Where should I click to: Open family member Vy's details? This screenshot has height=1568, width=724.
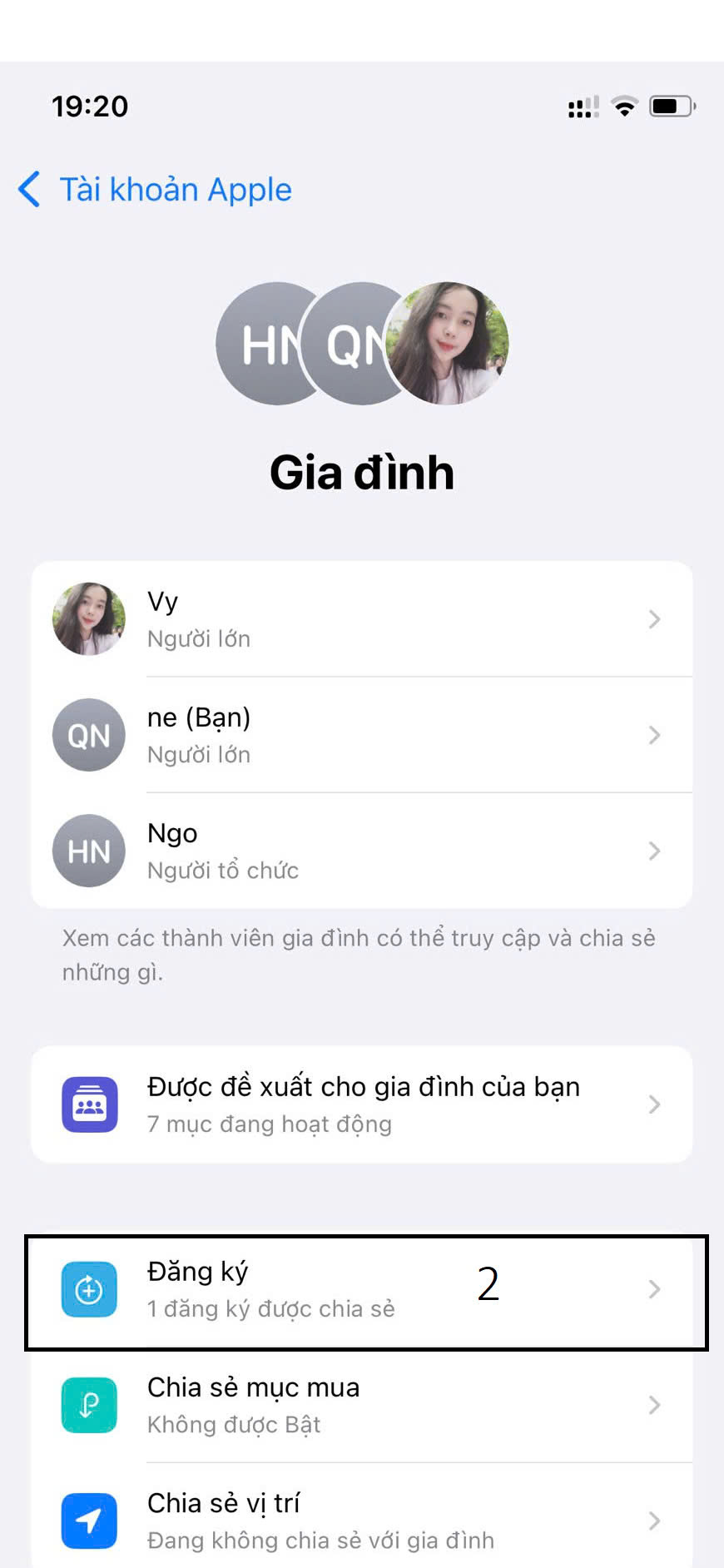[x=361, y=619]
